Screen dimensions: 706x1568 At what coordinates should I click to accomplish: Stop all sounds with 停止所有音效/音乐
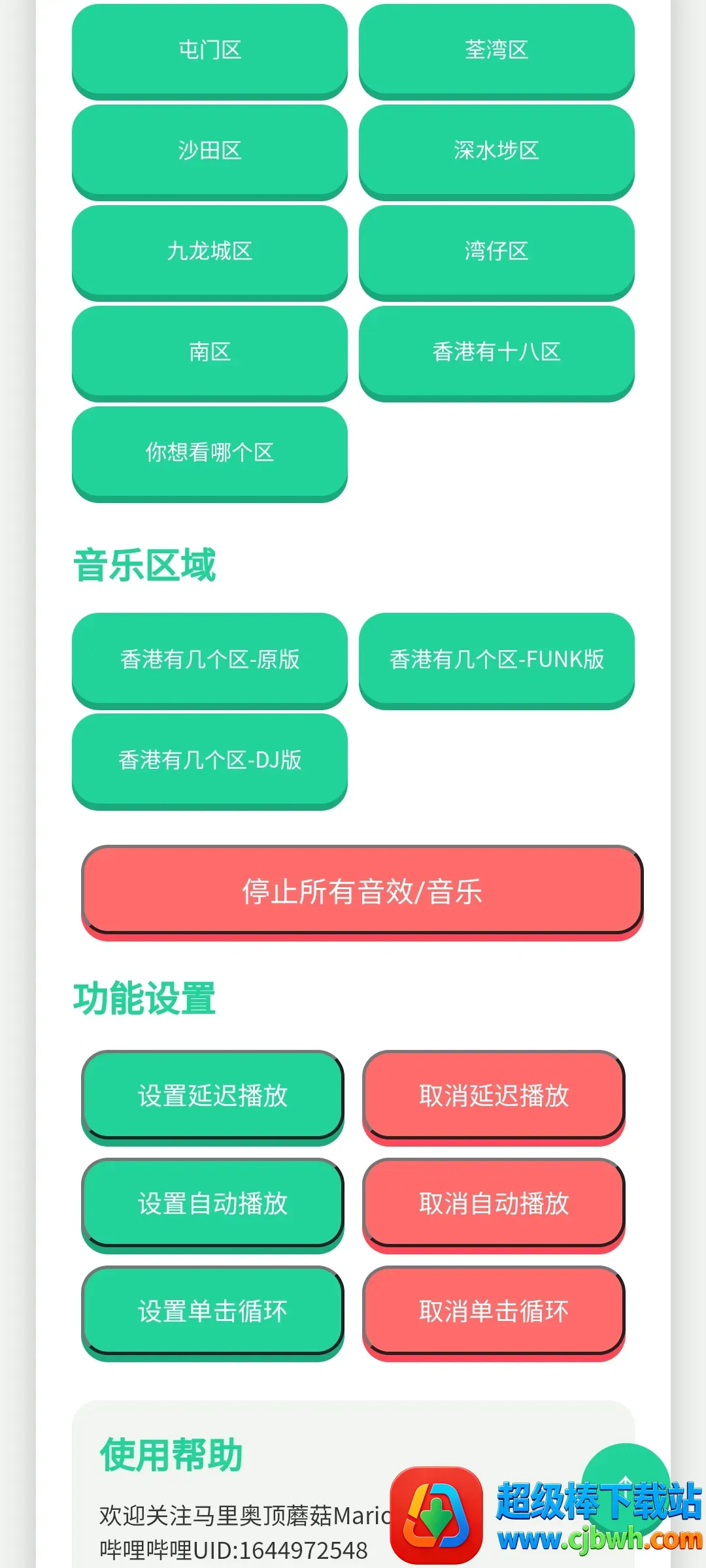pos(362,892)
